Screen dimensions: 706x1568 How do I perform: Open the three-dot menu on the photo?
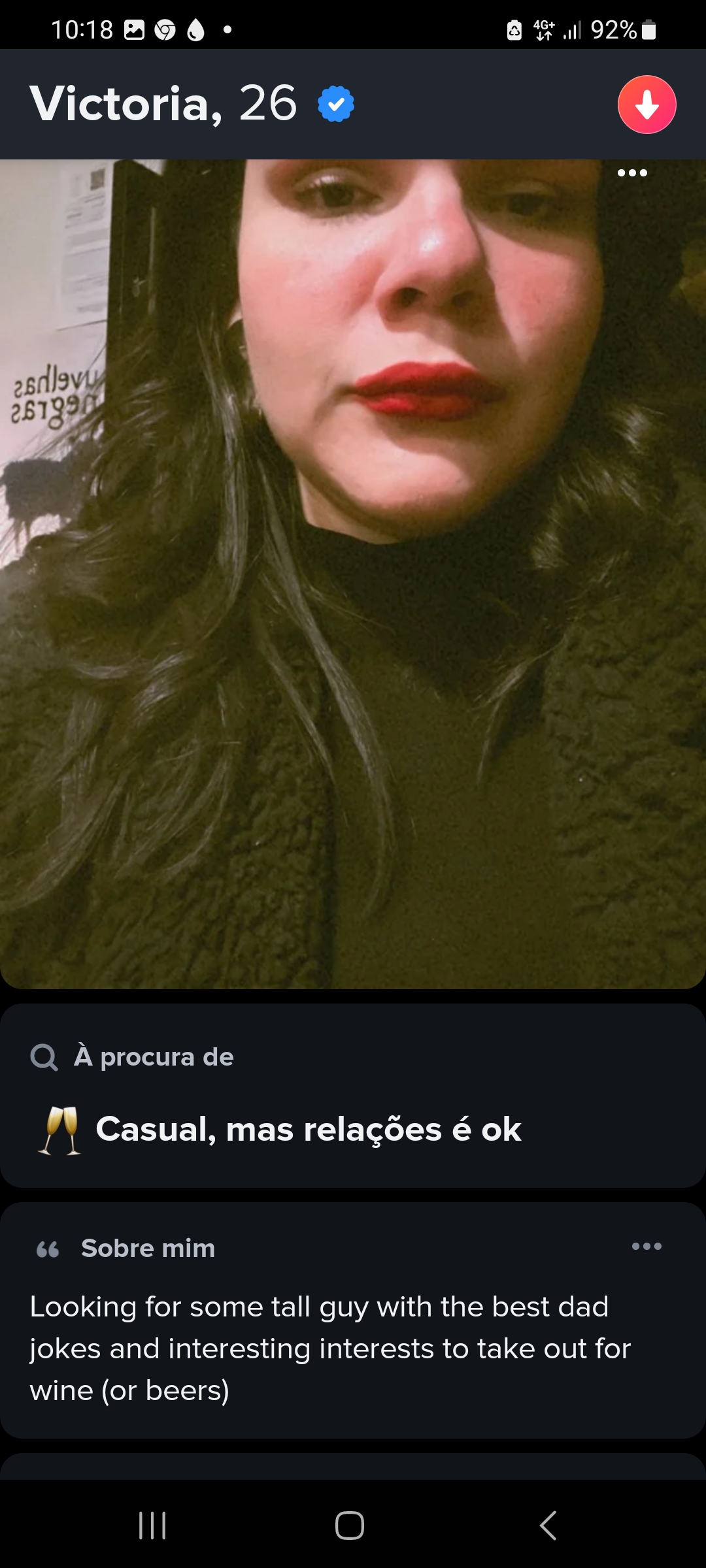pyautogui.click(x=632, y=173)
